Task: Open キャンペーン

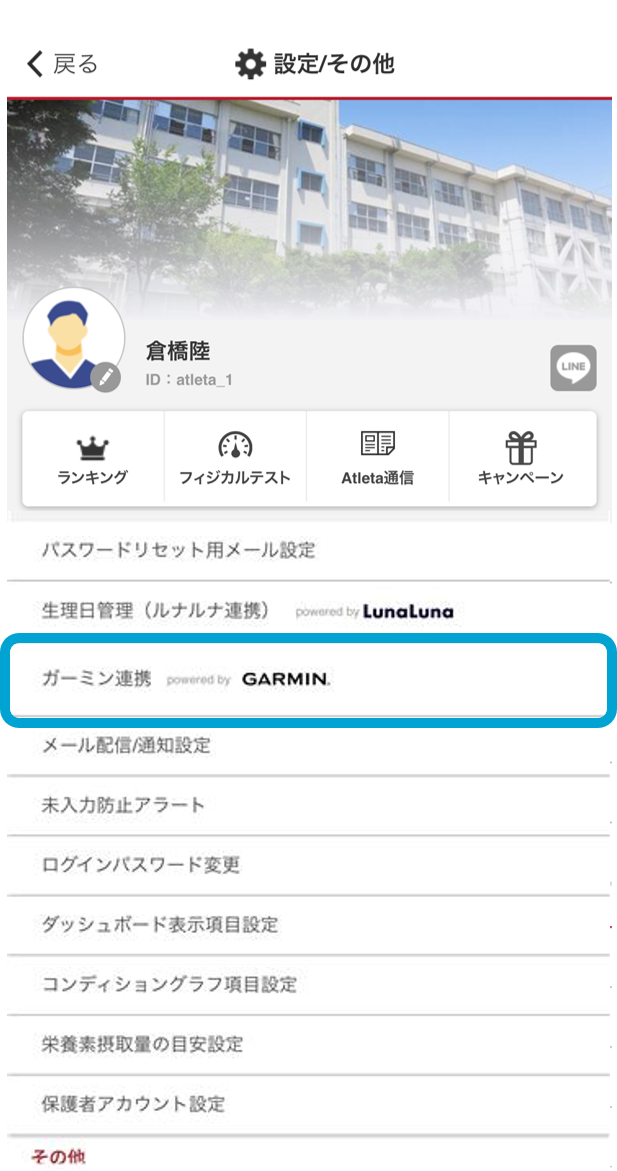Action: (521, 458)
